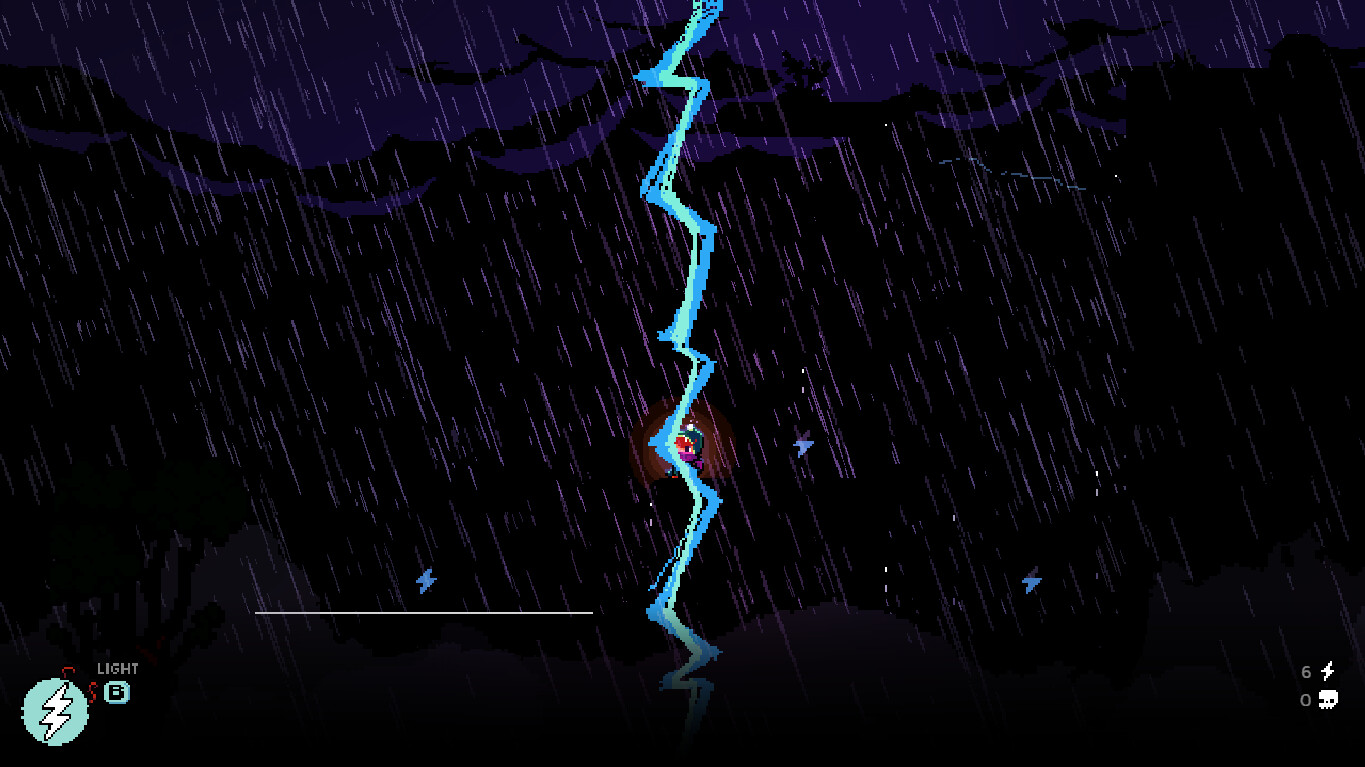Image resolution: width=1365 pixels, height=767 pixels.
Task: Activate the lightning Light ability button
Action: (55, 711)
